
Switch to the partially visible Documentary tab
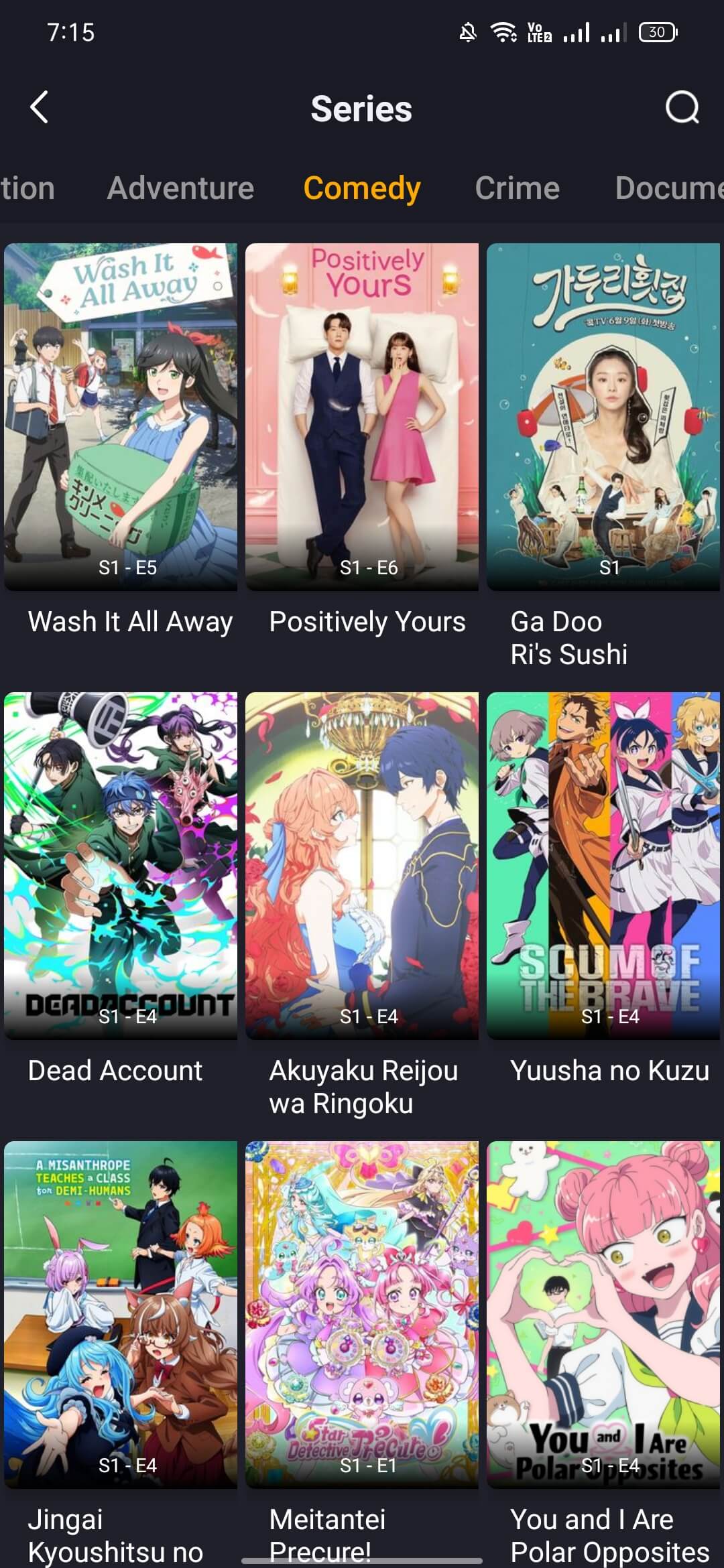pos(669,188)
